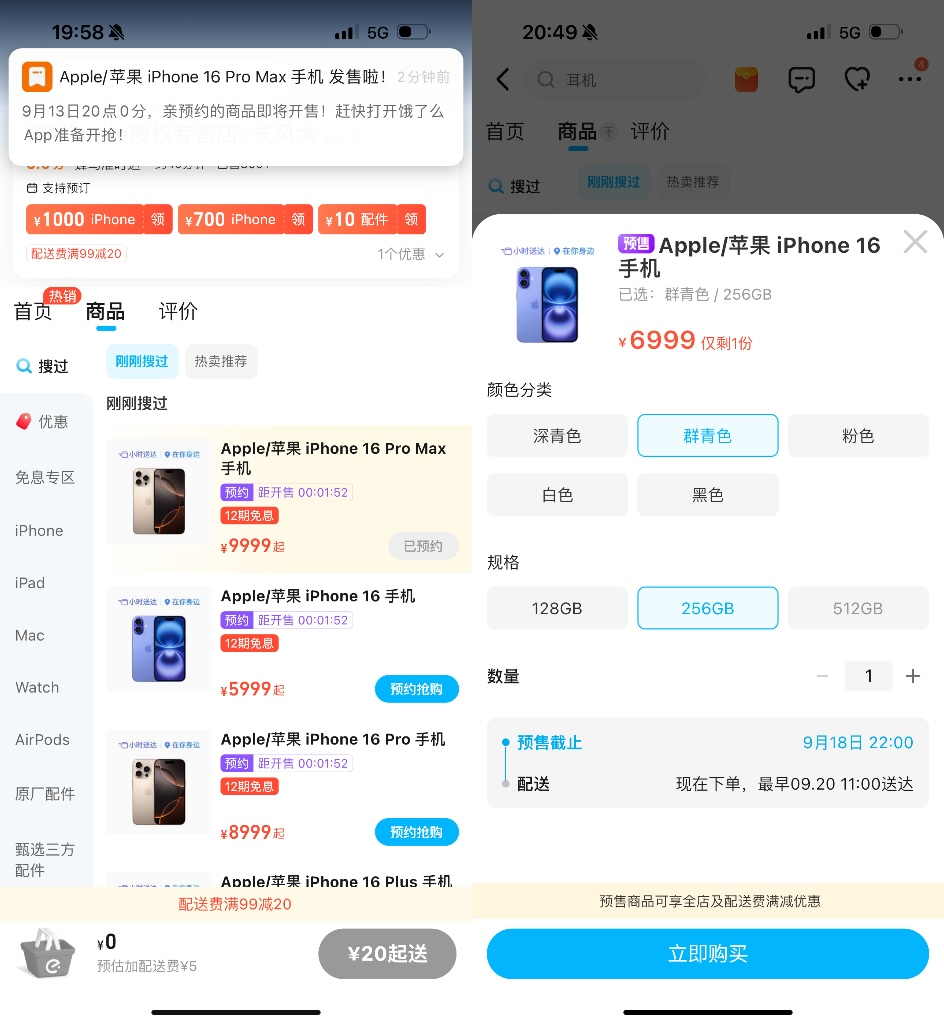This screenshot has width=944, height=1024.
Task: Go back with the arrow icon
Action: click(503, 80)
